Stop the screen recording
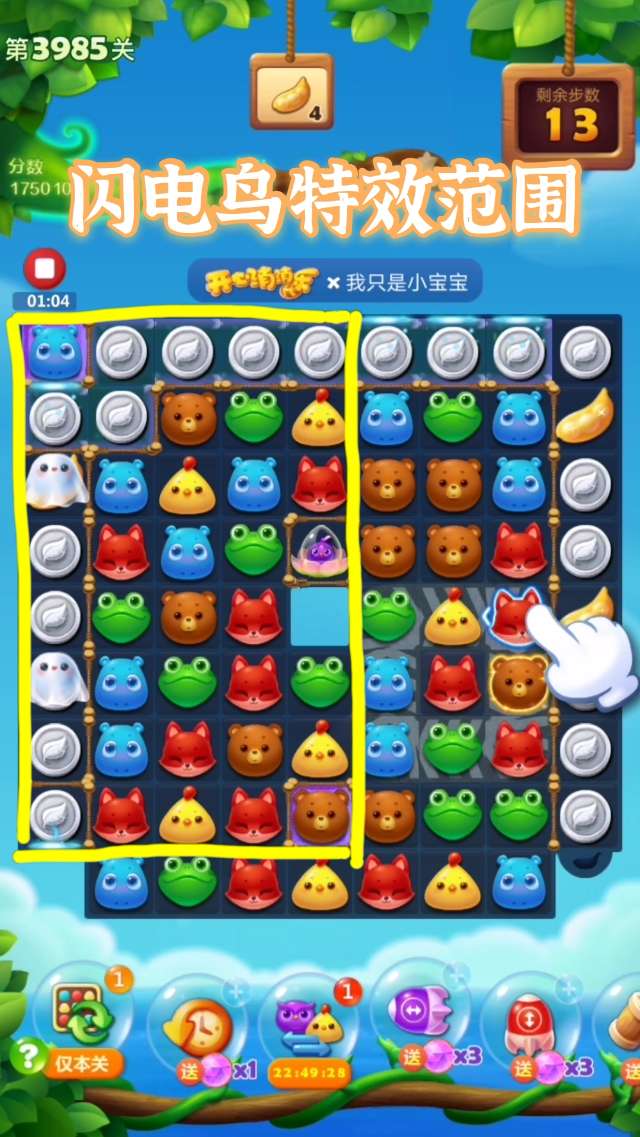Viewport: 640px width, 1137px height. [x=44, y=270]
